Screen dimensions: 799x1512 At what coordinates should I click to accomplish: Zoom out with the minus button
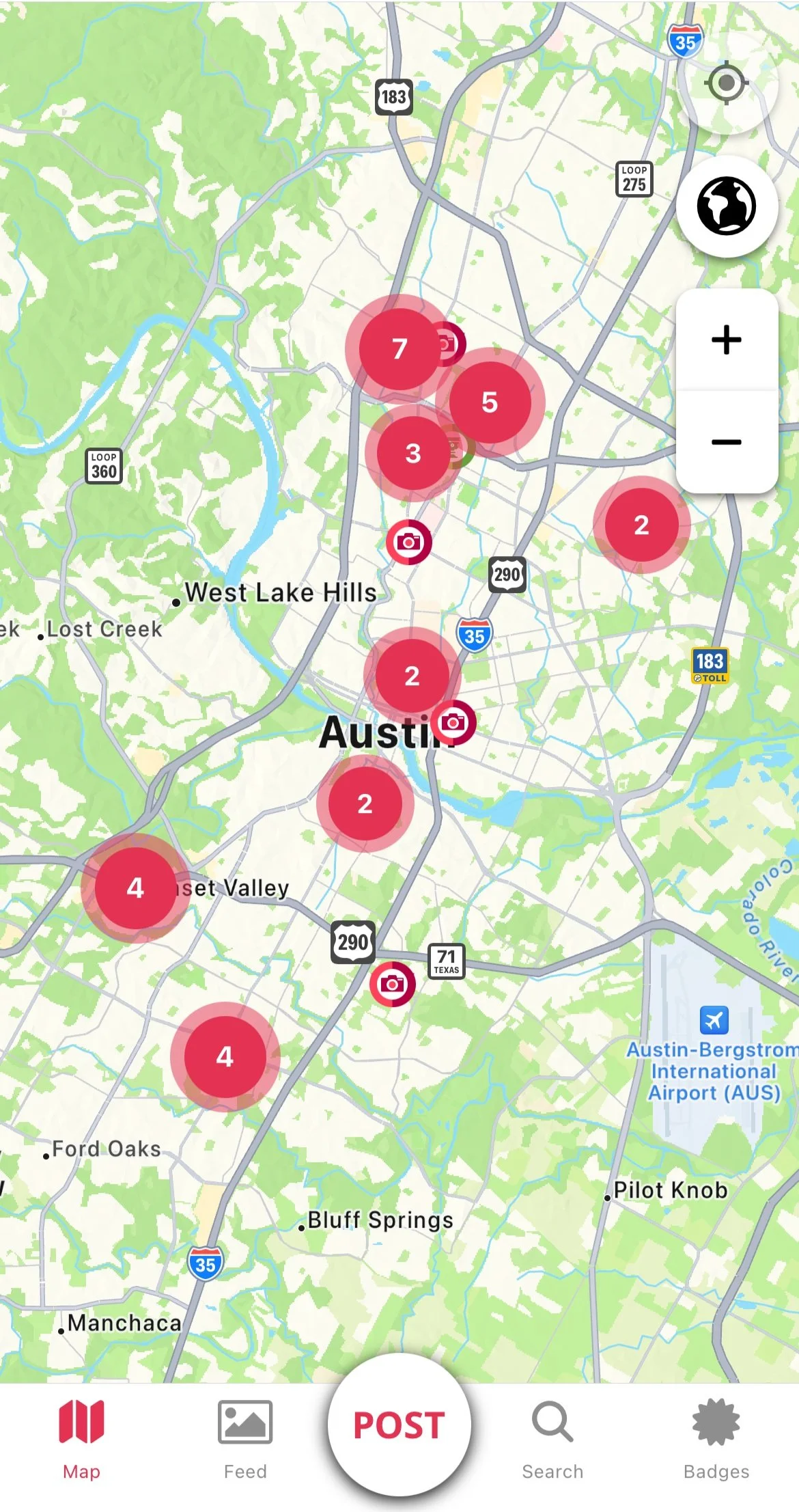[727, 442]
